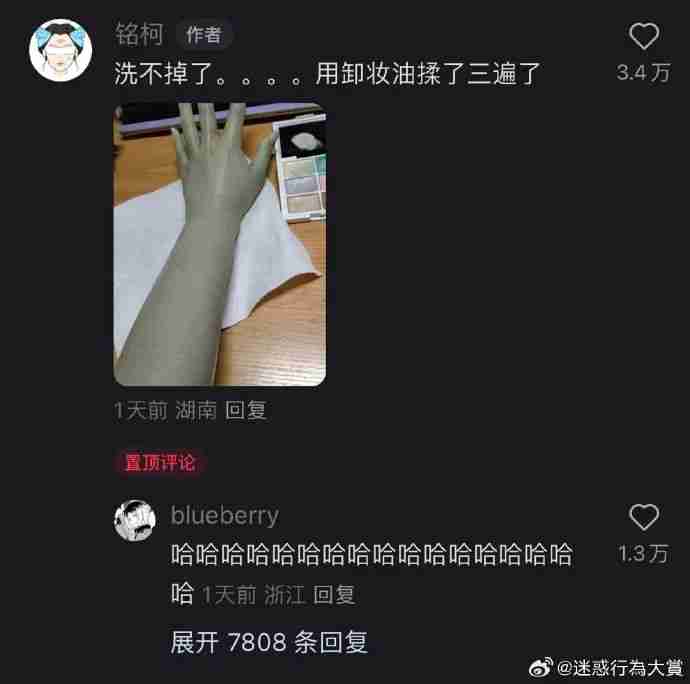Viewport: 690px width, 684px height.
Task: Open the green arm photo in 铭柯's comment
Action: point(219,244)
